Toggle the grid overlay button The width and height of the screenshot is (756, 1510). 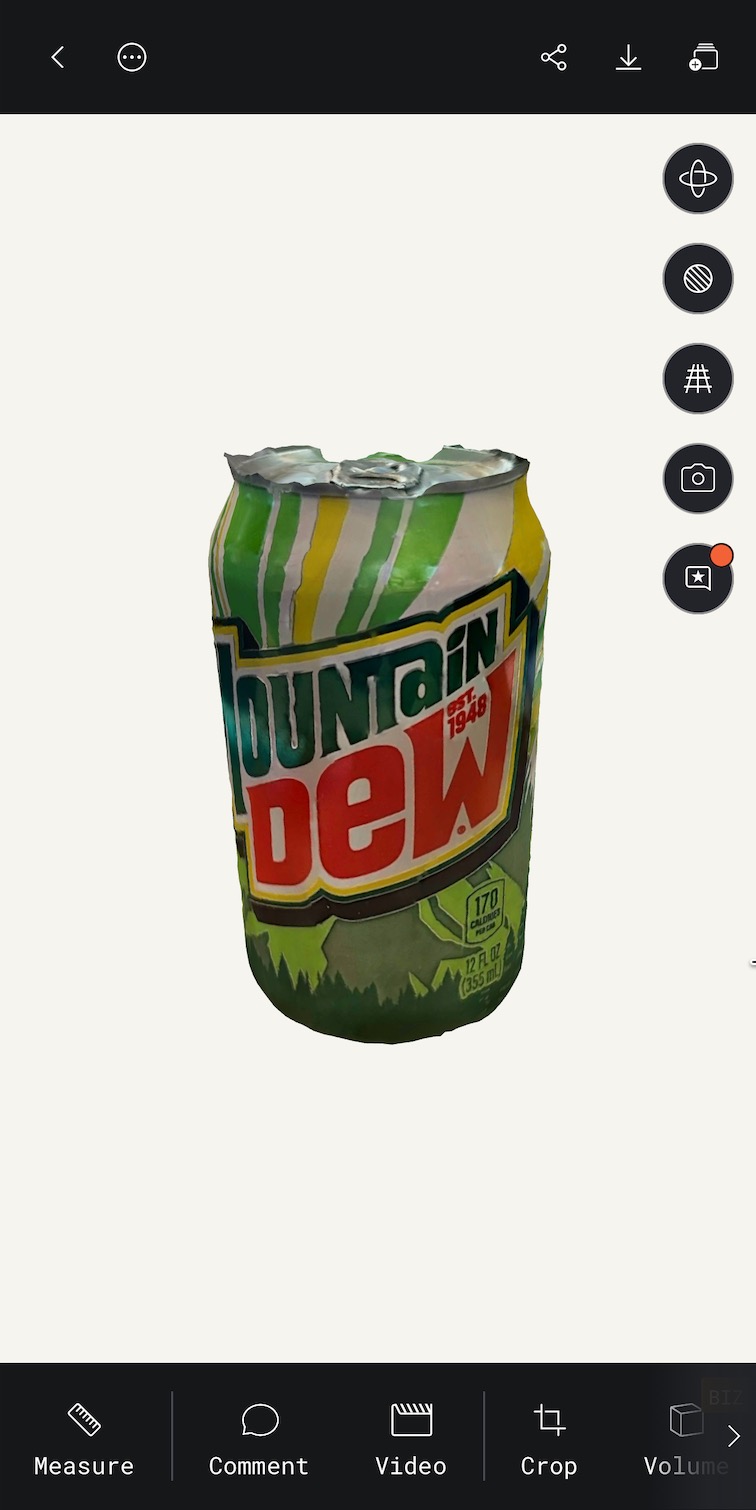click(698, 379)
